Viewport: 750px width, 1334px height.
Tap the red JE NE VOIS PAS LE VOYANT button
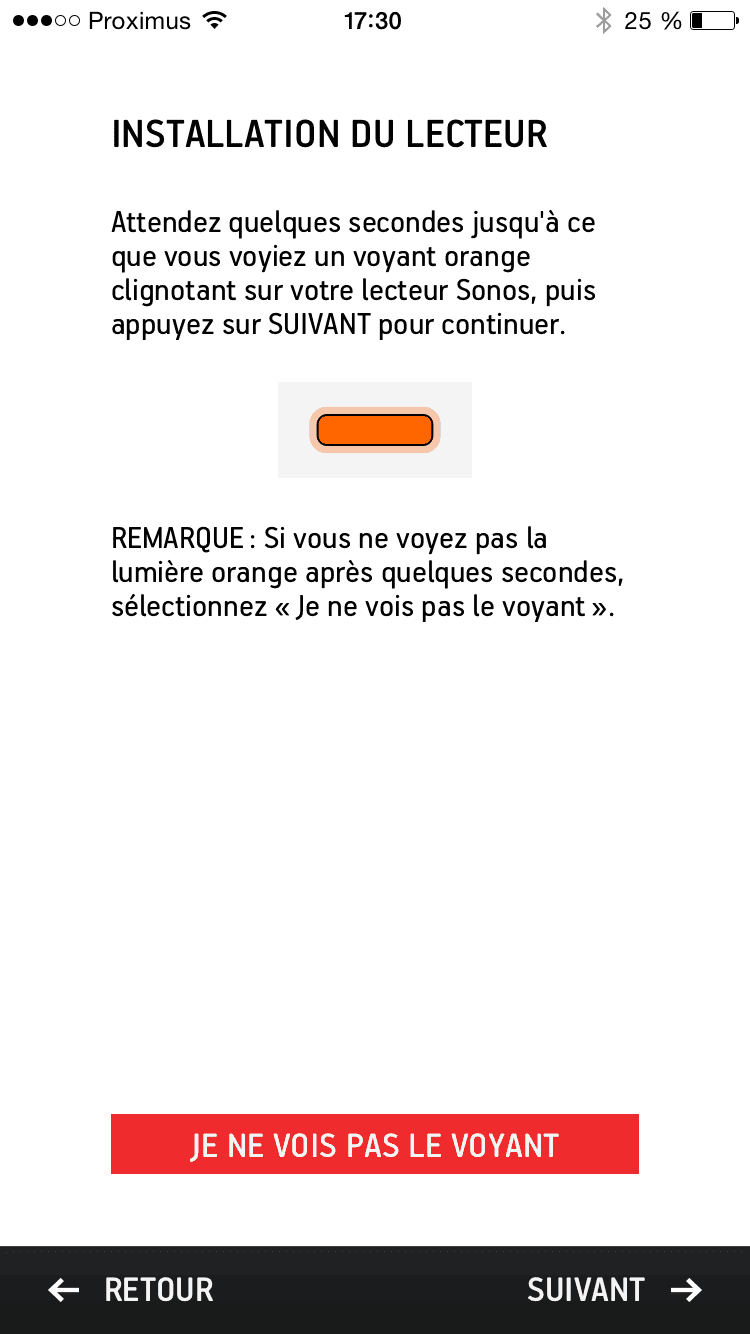tap(374, 1144)
